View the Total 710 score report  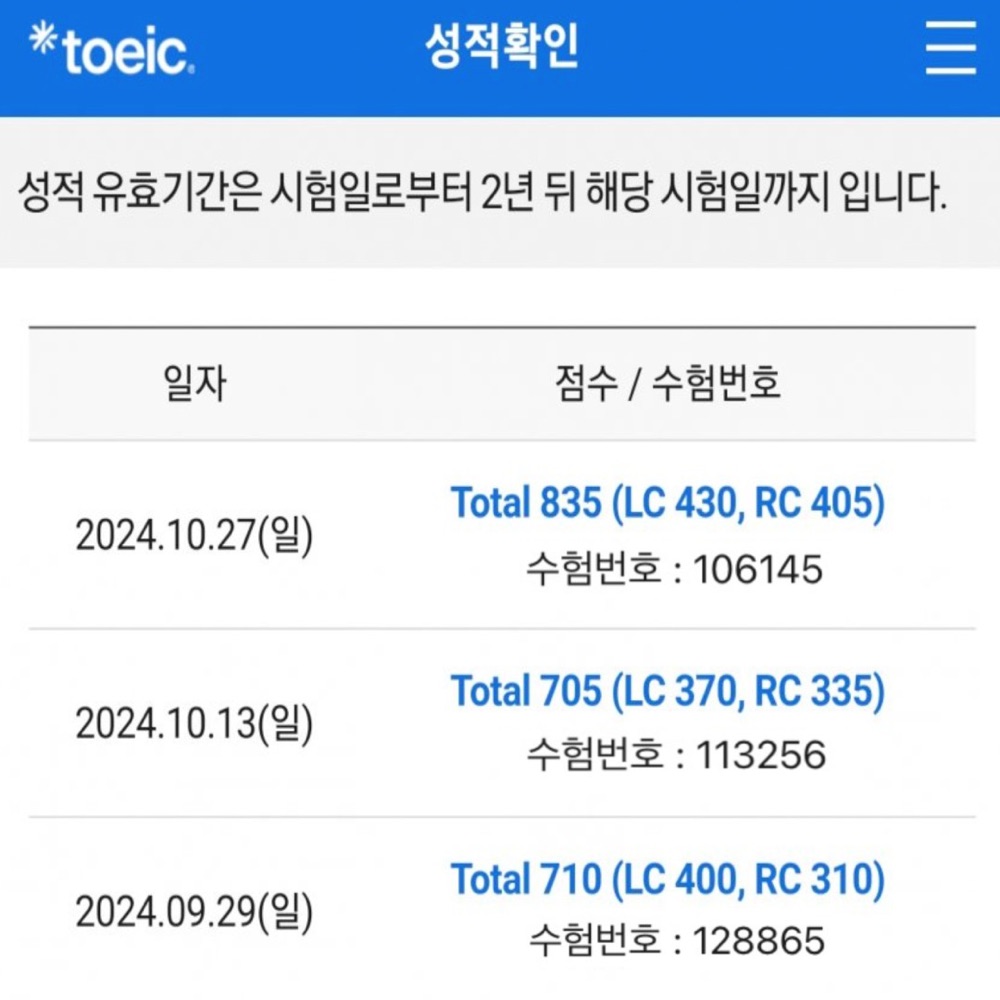(x=668, y=879)
